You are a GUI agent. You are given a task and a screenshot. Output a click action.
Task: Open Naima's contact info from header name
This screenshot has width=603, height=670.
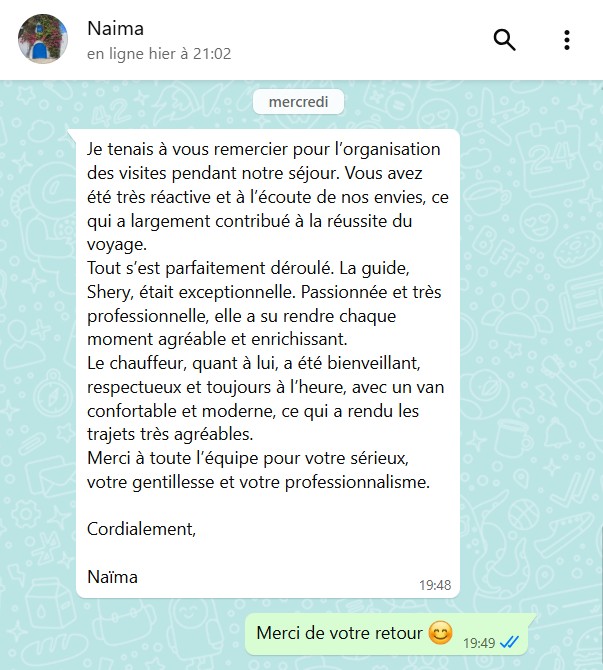(x=115, y=29)
